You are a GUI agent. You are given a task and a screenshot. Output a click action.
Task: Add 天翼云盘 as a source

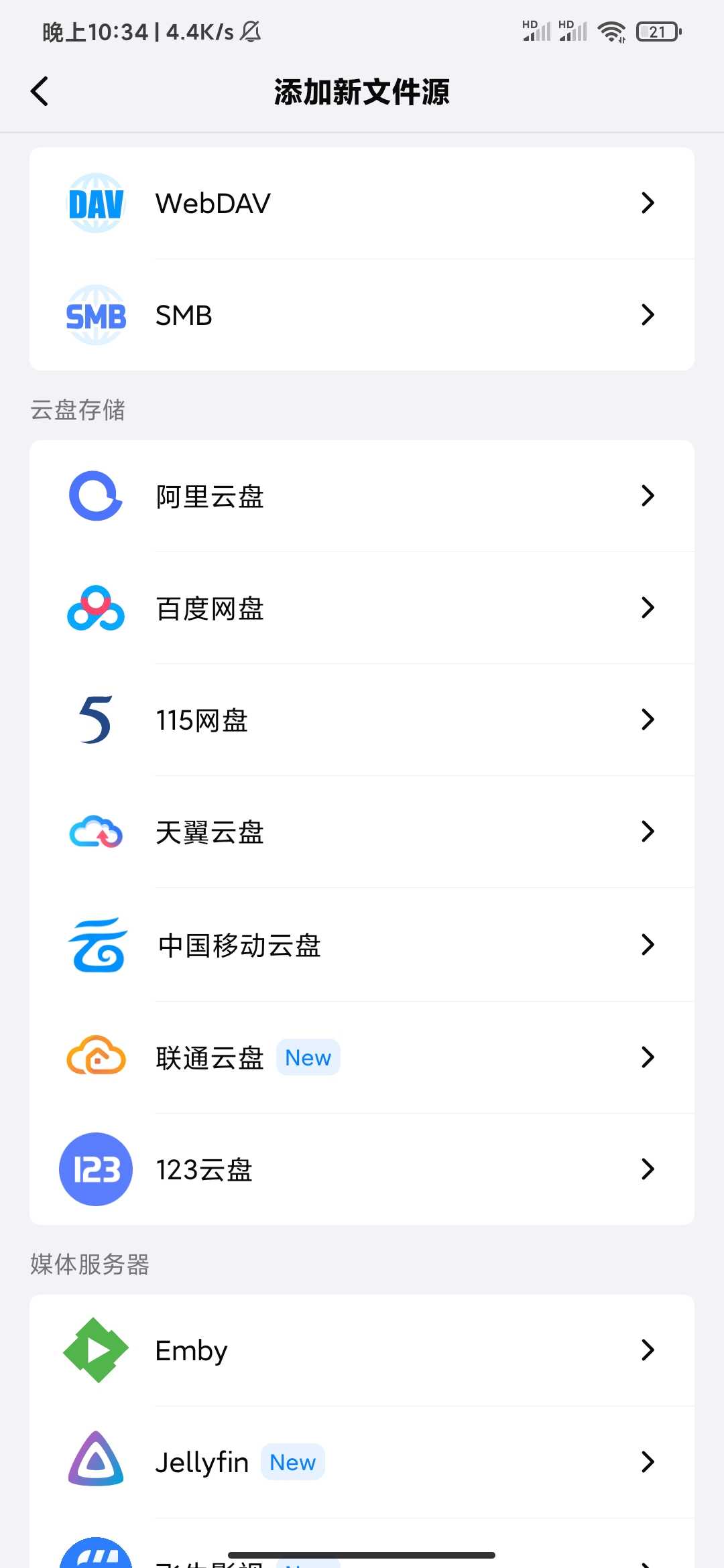tap(362, 832)
